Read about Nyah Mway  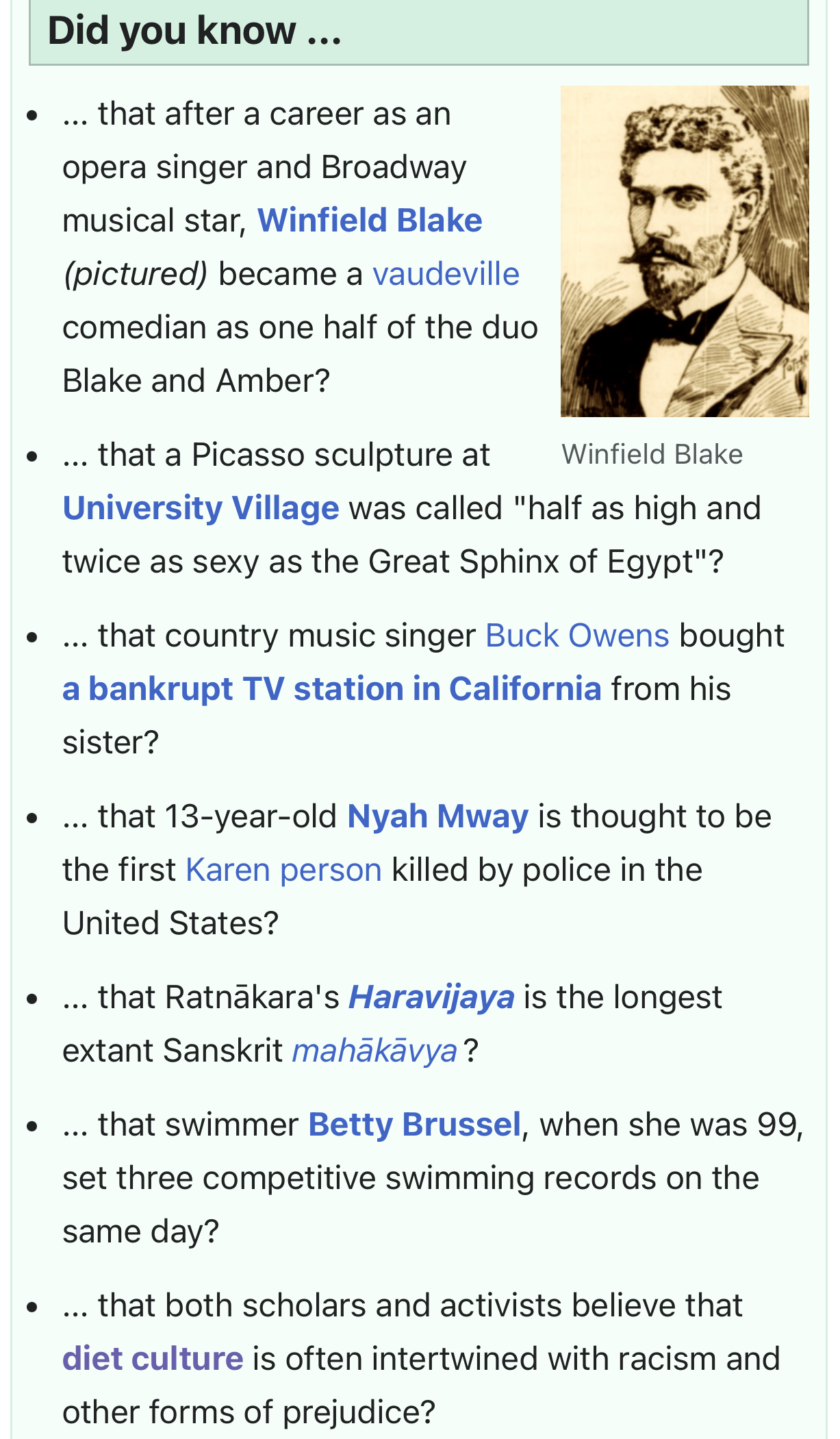tap(438, 816)
